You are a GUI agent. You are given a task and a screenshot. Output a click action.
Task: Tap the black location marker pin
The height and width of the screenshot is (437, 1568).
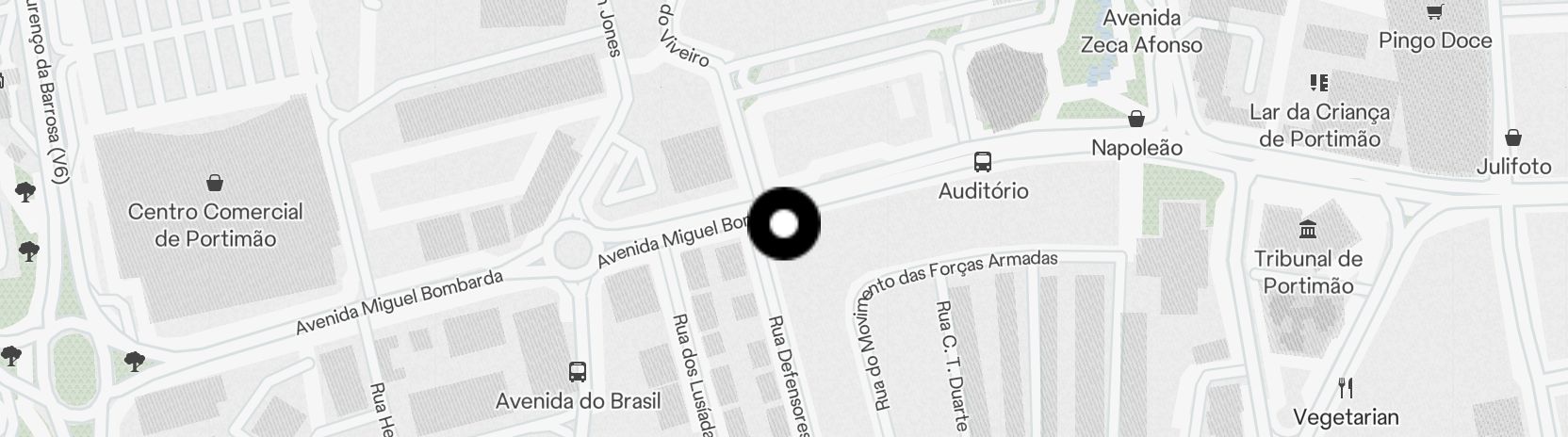pyautogui.click(x=784, y=224)
